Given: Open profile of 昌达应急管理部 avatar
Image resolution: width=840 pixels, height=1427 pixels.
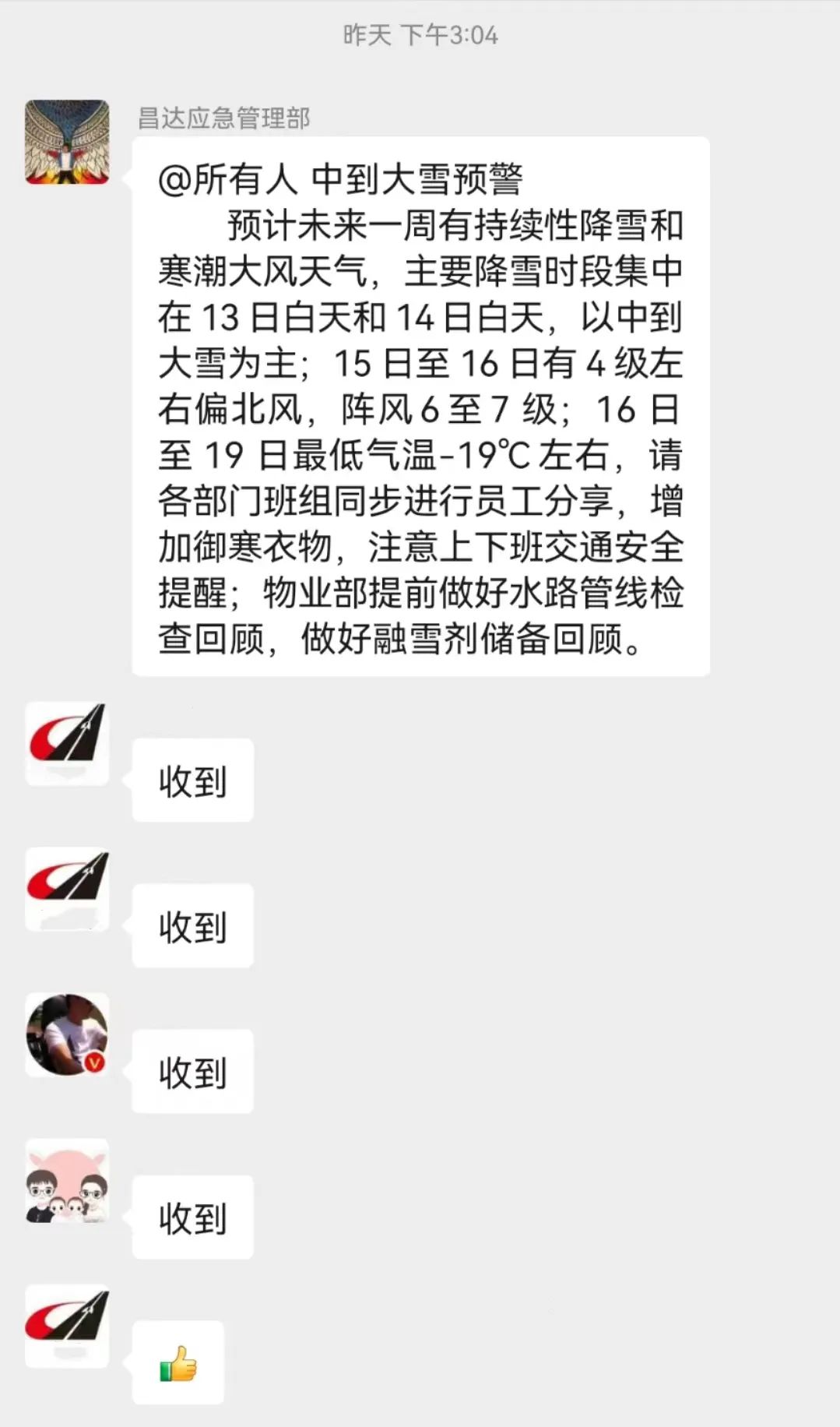Looking at the screenshot, I should 67,142.
